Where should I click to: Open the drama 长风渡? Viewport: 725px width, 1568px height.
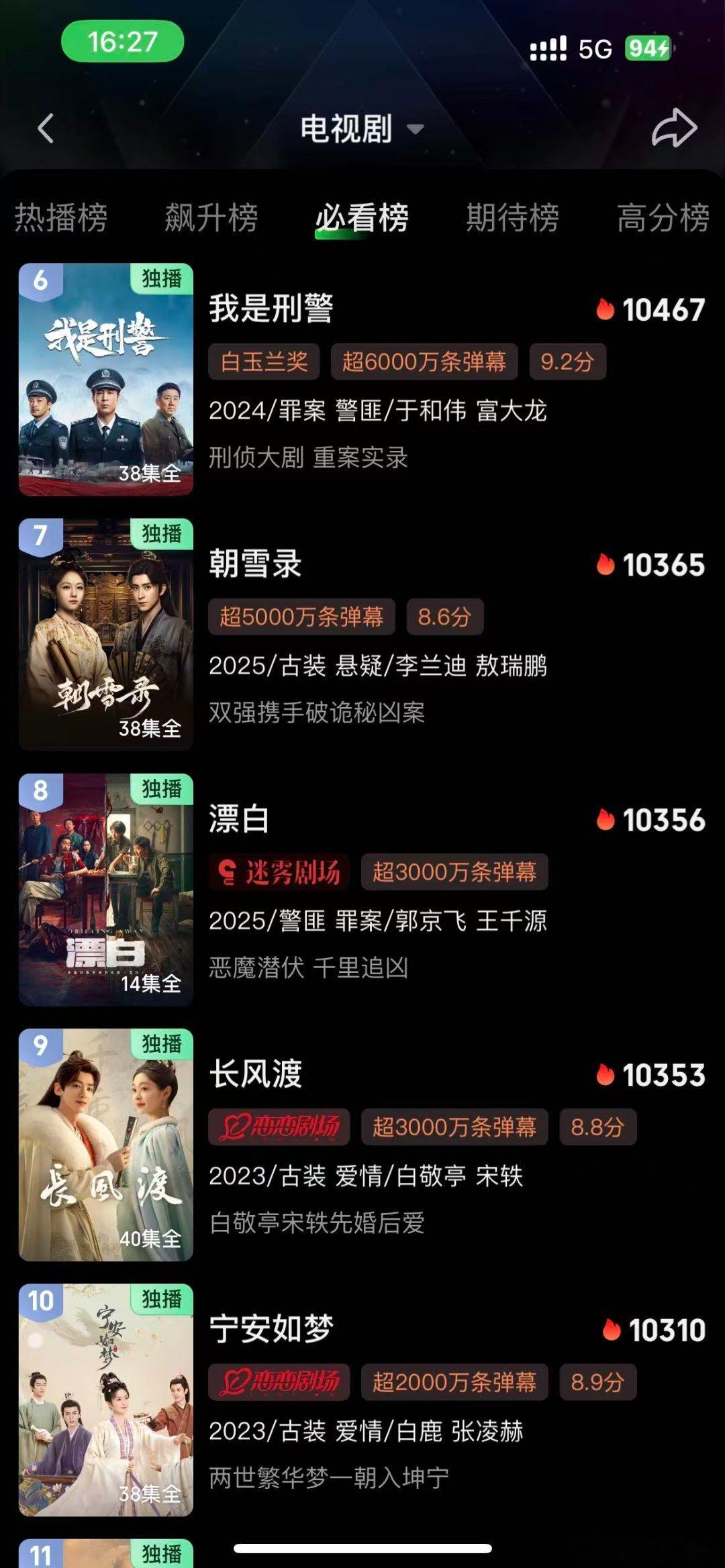click(x=255, y=1074)
